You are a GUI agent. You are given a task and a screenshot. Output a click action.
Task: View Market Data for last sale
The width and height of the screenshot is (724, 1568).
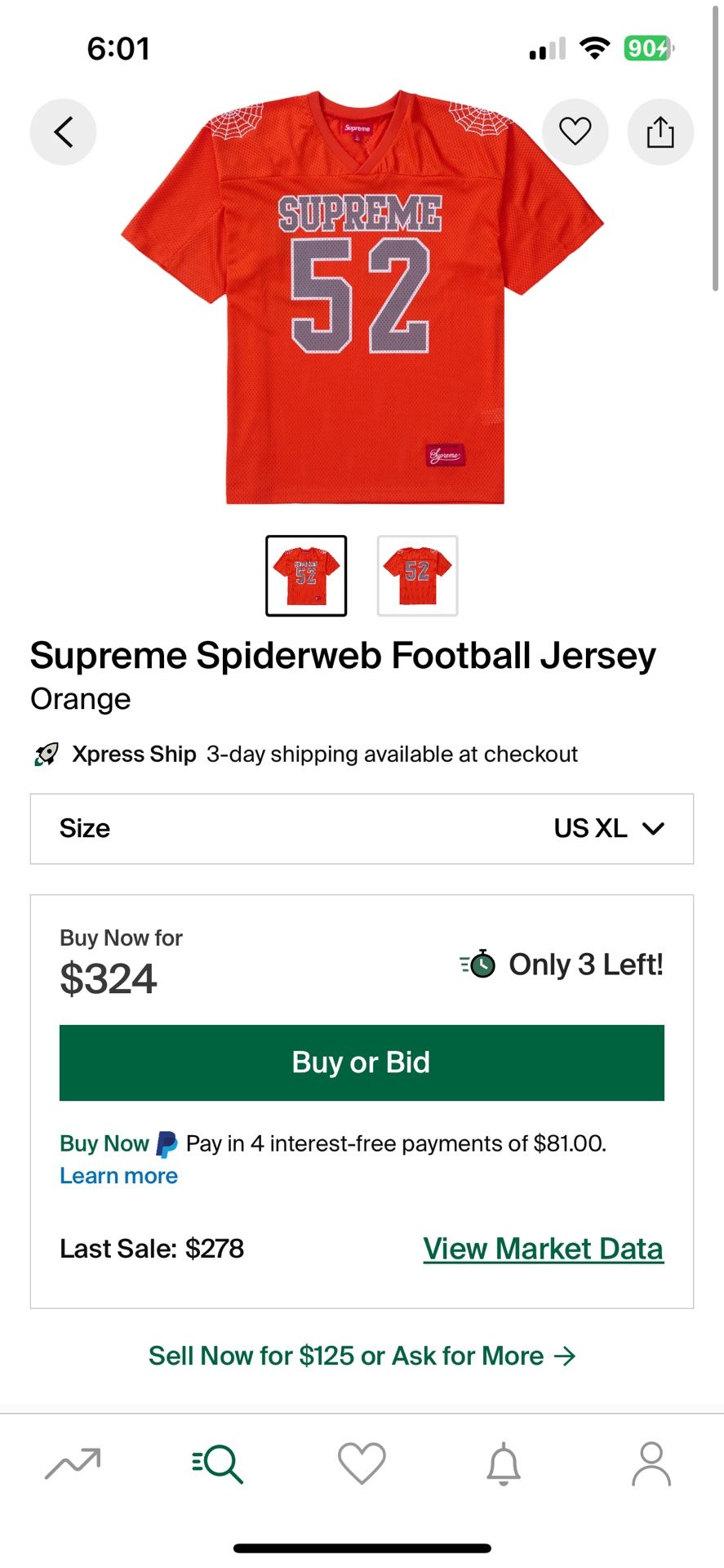(x=543, y=1248)
